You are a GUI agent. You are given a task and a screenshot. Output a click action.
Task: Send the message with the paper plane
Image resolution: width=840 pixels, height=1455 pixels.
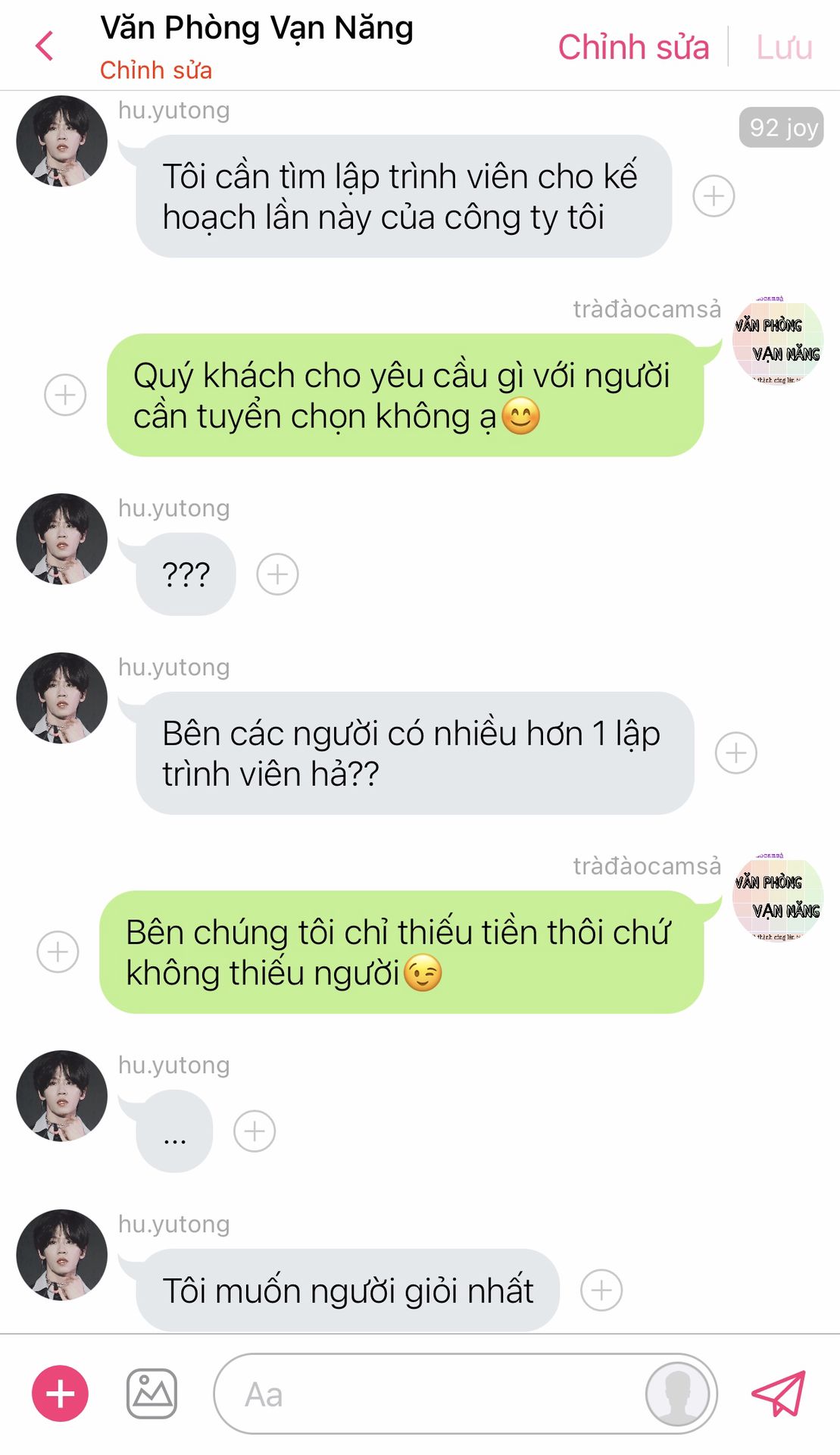coord(778,1393)
